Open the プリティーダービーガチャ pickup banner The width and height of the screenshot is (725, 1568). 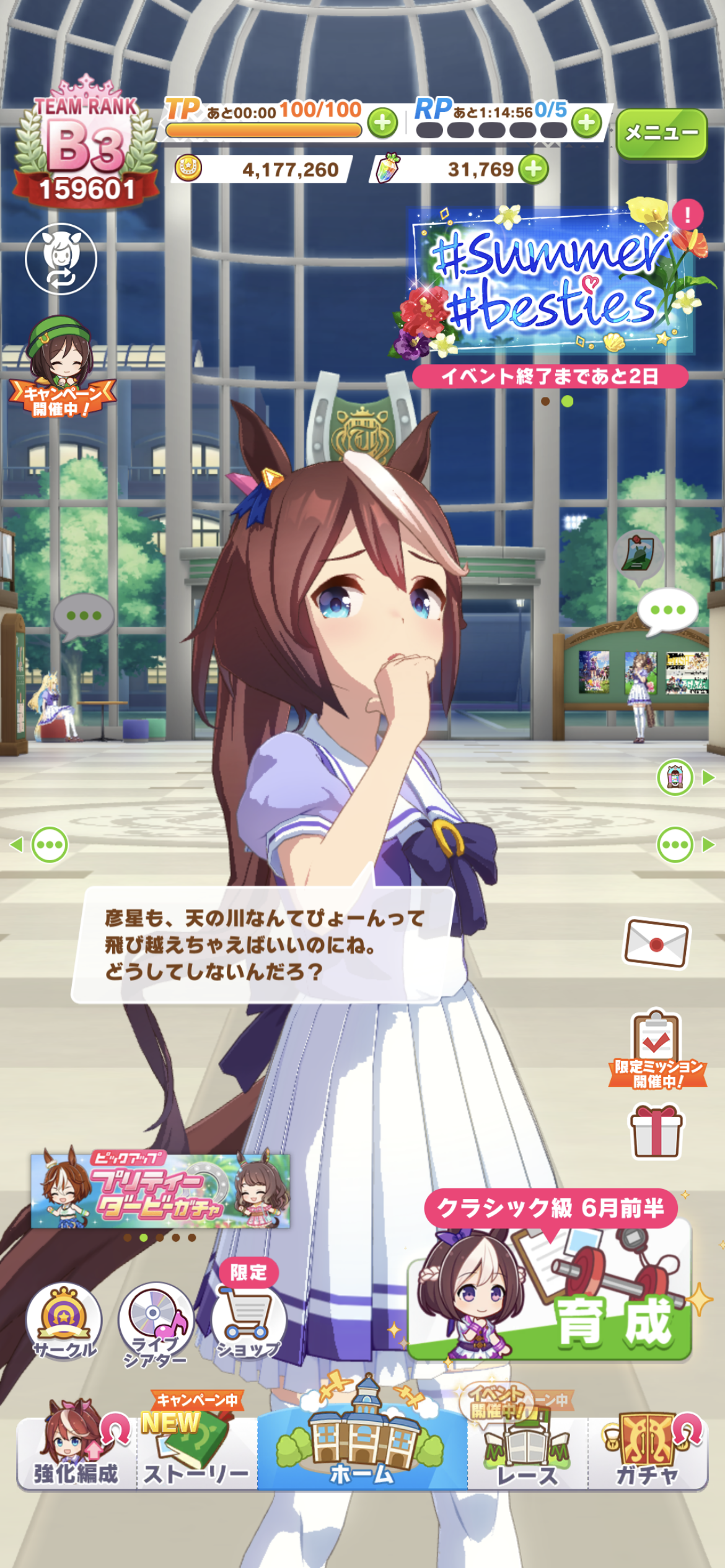pyautogui.click(x=160, y=1191)
